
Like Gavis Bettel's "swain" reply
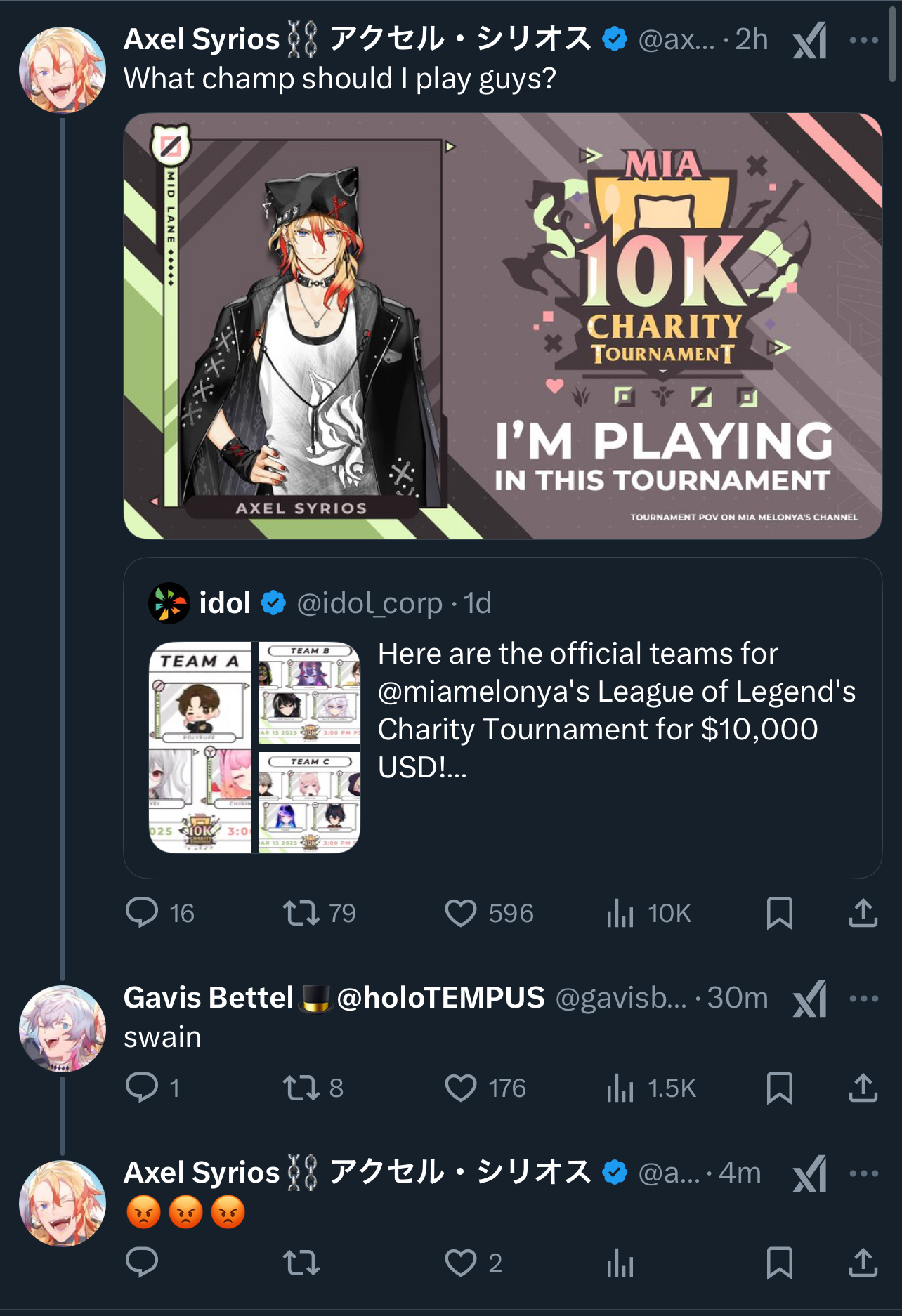(x=461, y=1088)
